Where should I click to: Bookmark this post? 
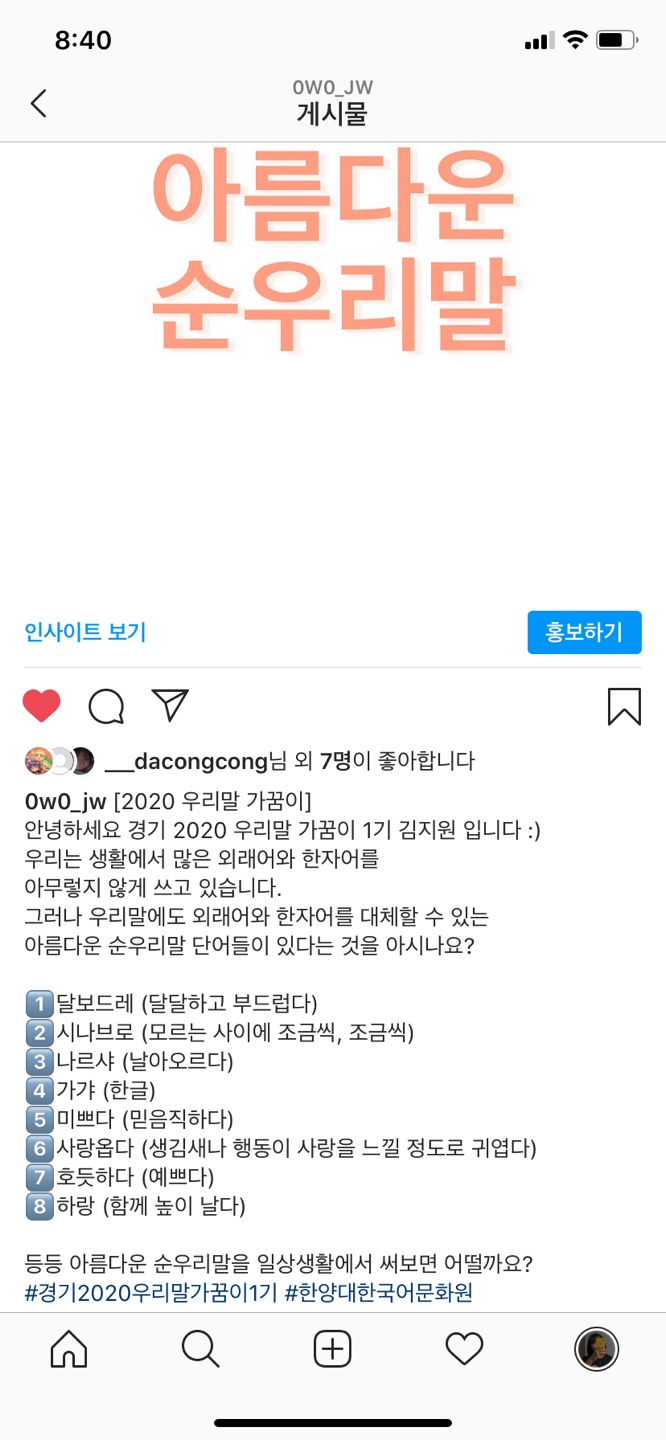coord(624,706)
